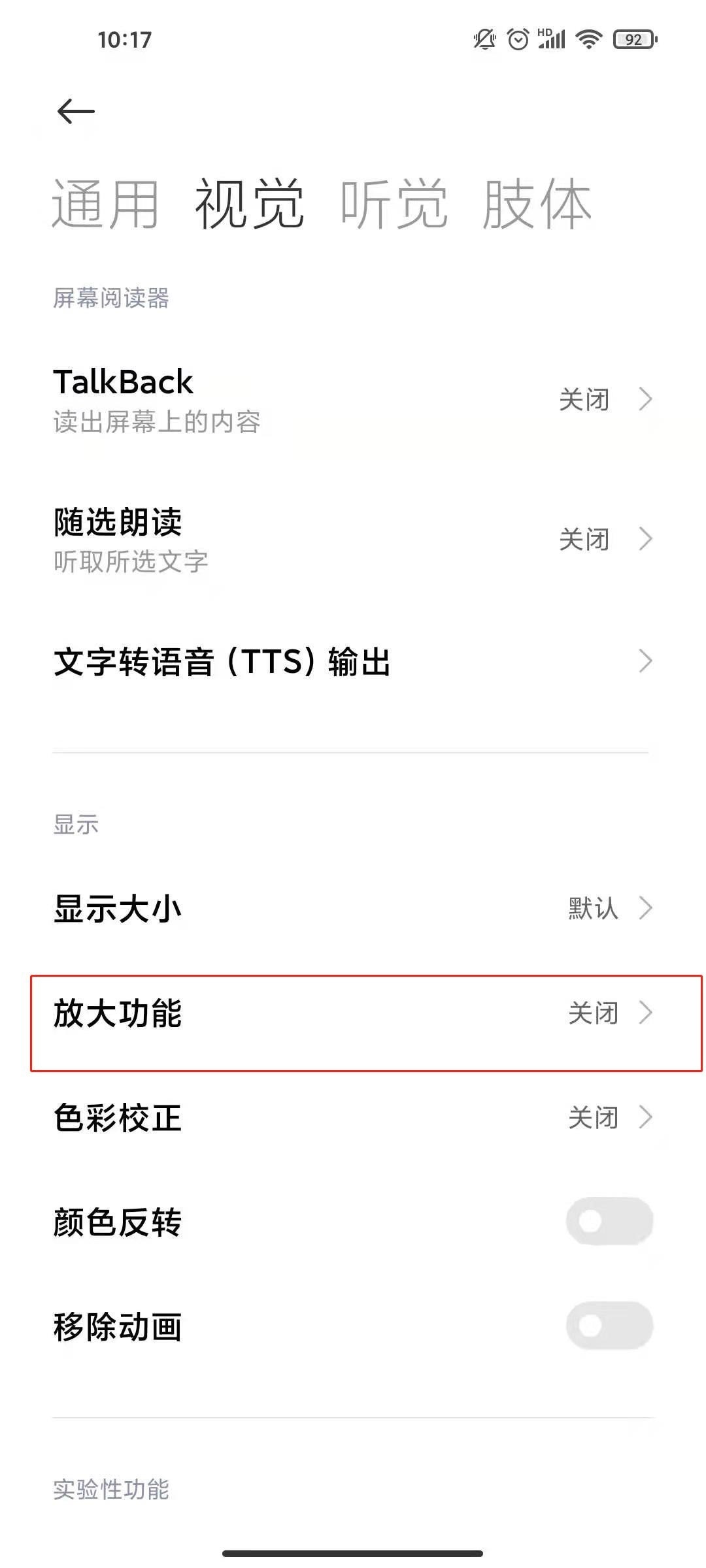The height and width of the screenshot is (1568, 706).
Task: Turn on the 移除动画 toggle
Action: 609,1326
